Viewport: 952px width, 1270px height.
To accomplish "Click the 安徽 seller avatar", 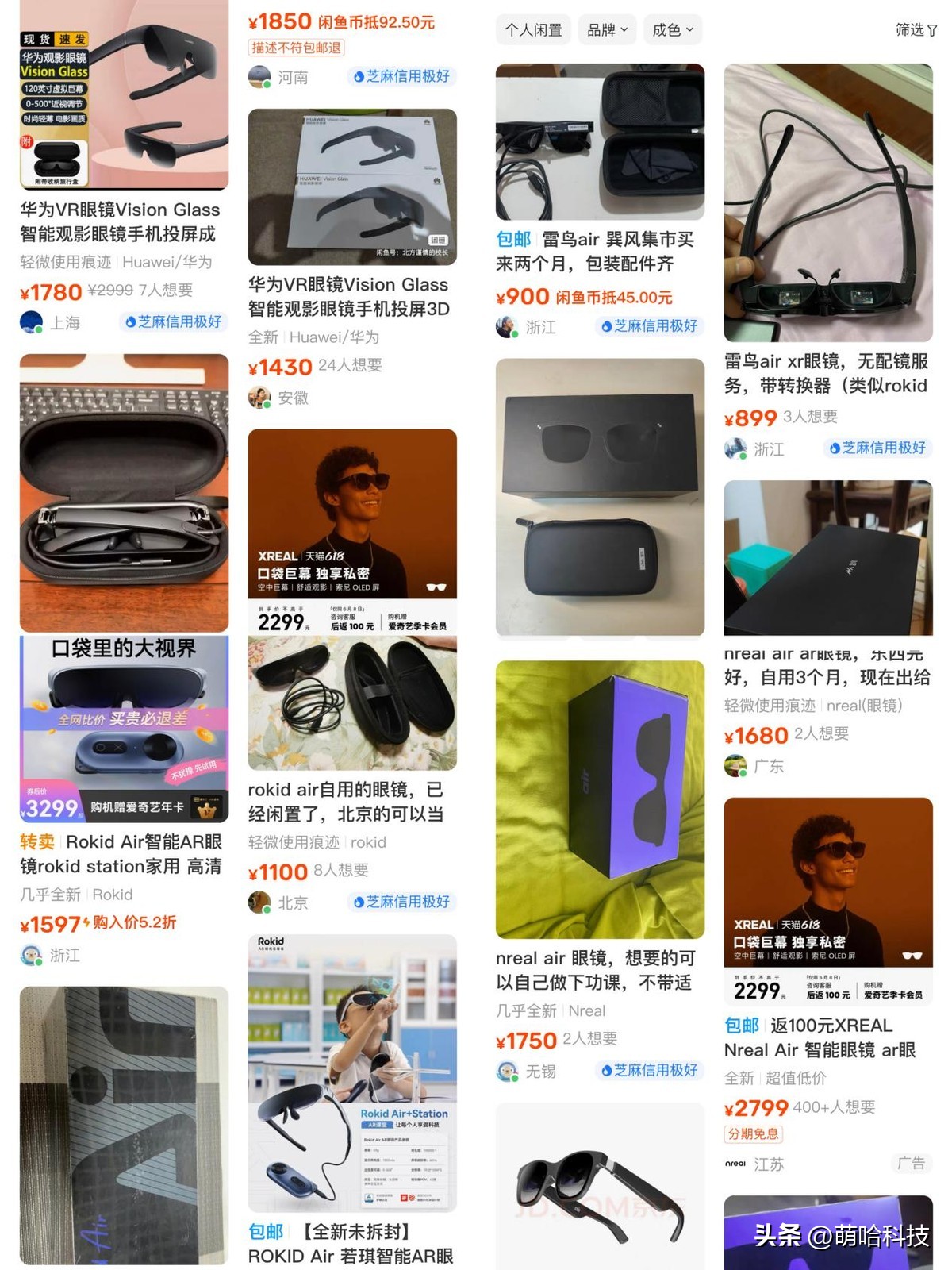I will 260,397.
